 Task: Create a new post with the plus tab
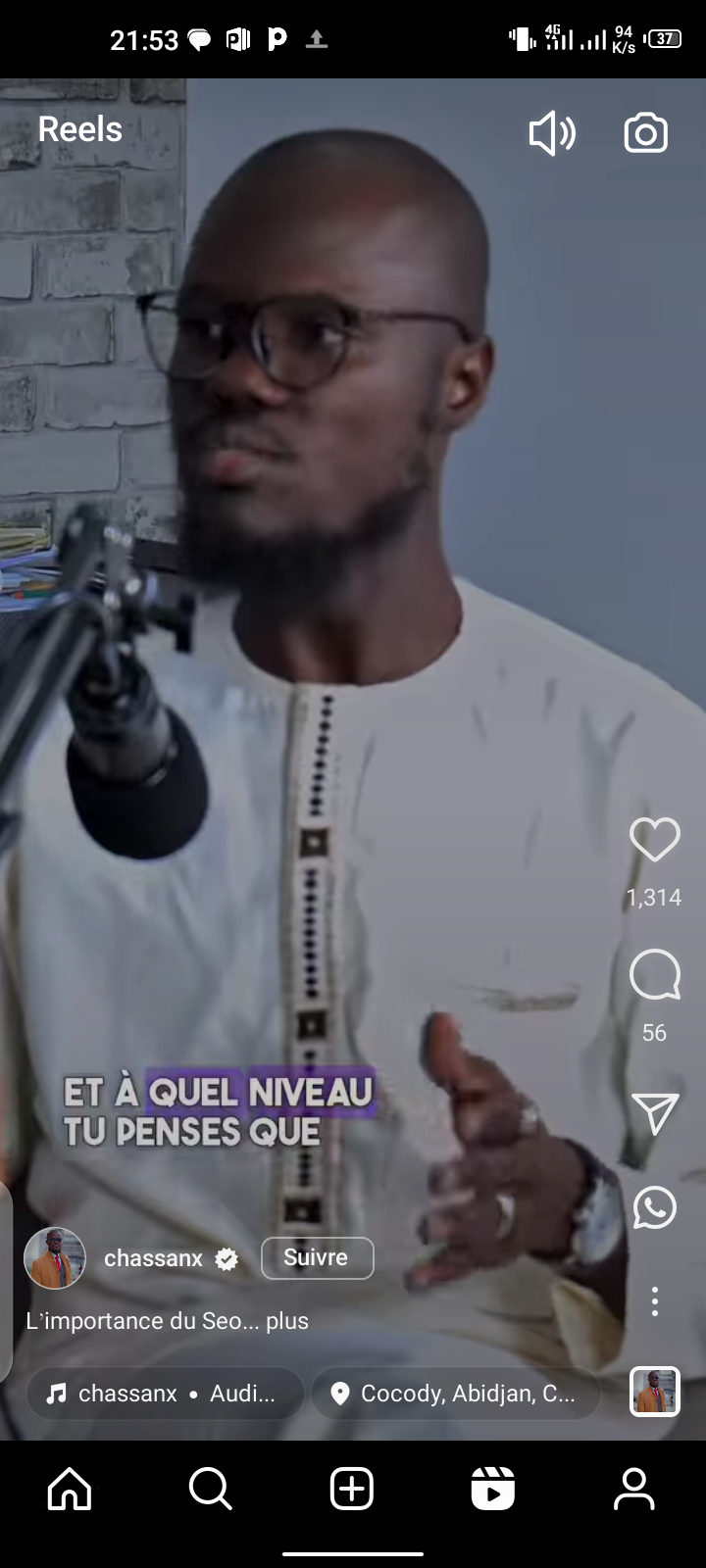(x=352, y=1490)
